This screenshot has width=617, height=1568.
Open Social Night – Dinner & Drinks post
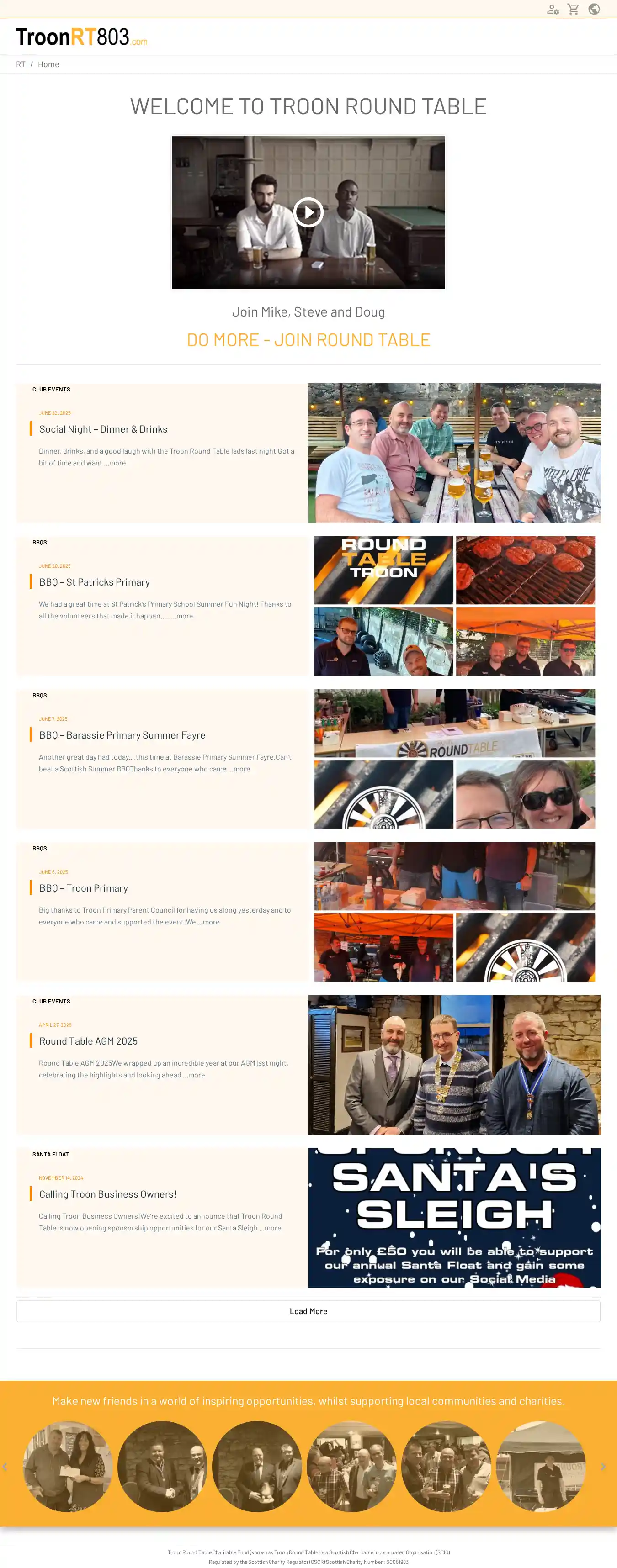coord(103,429)
